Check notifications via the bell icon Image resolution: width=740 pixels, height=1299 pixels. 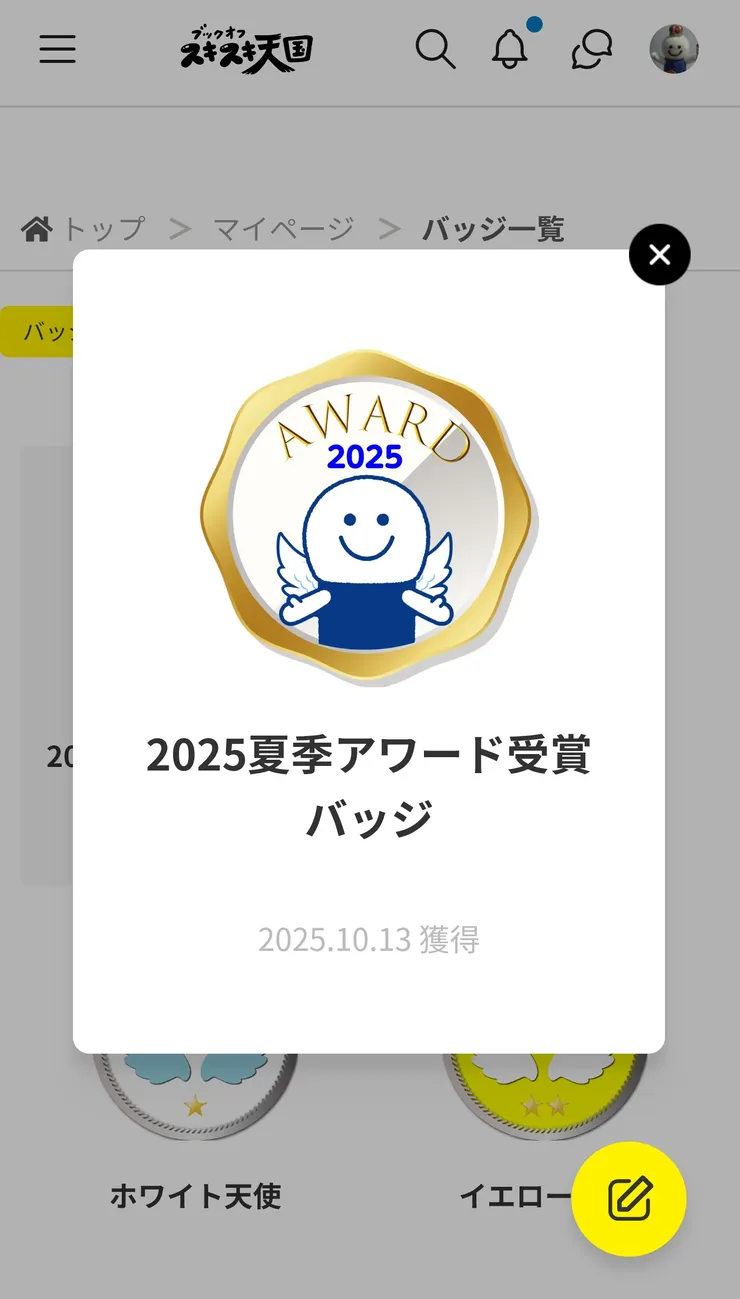[x=511, y=52]
